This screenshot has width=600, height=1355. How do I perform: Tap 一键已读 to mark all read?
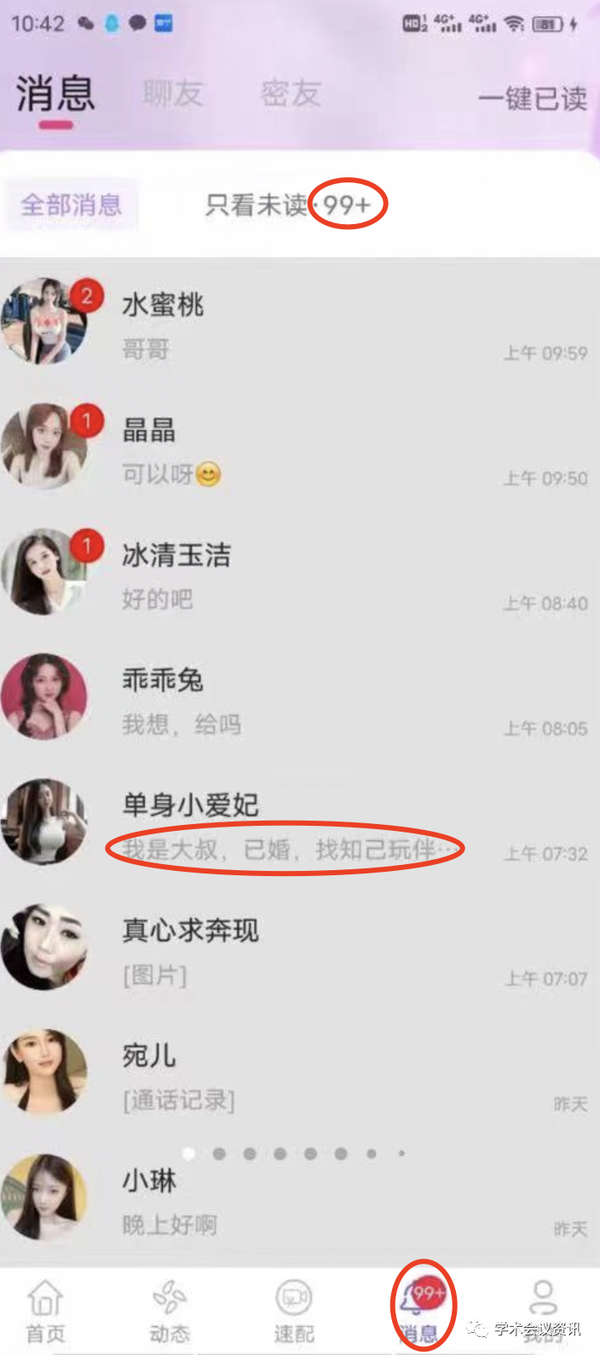click(x=532, y=98)
